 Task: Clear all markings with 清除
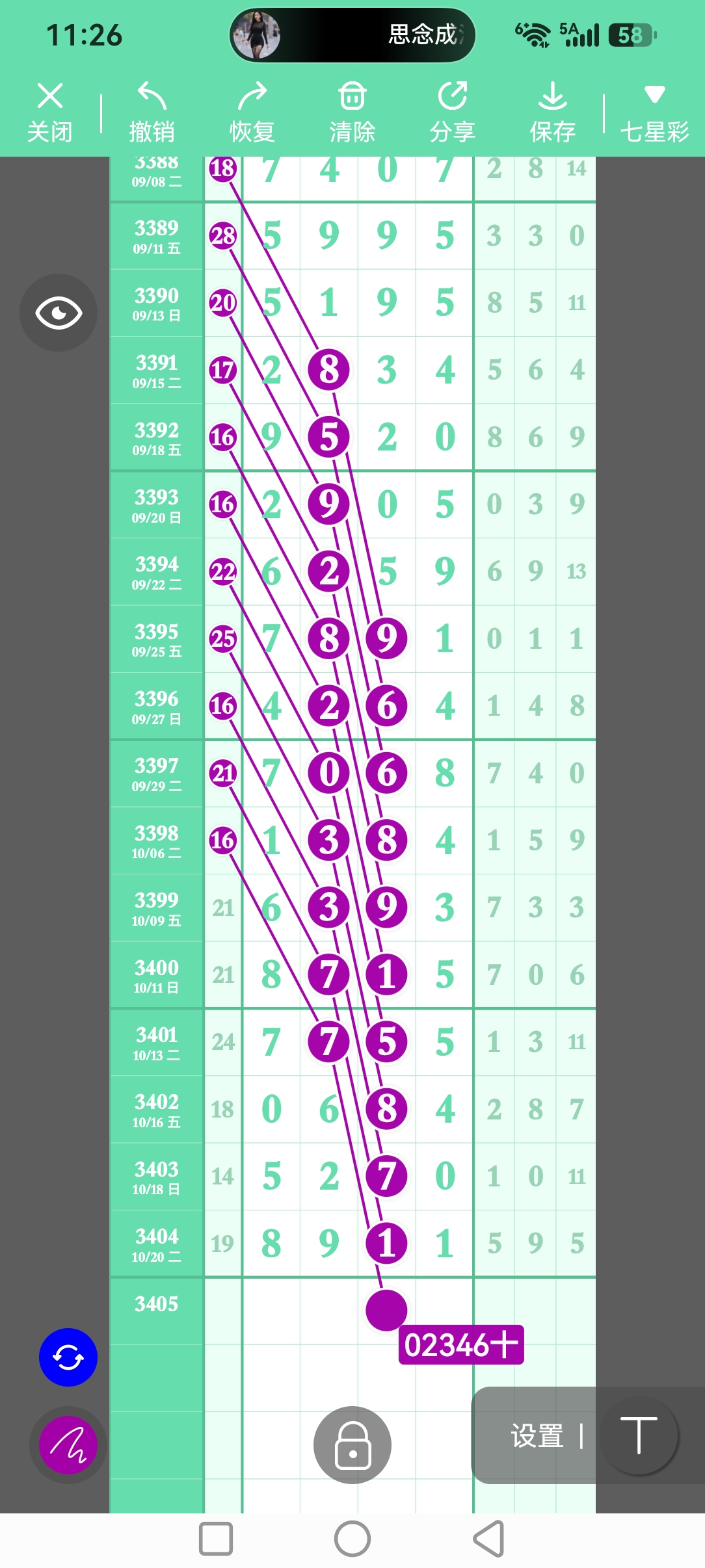point(352,112)
